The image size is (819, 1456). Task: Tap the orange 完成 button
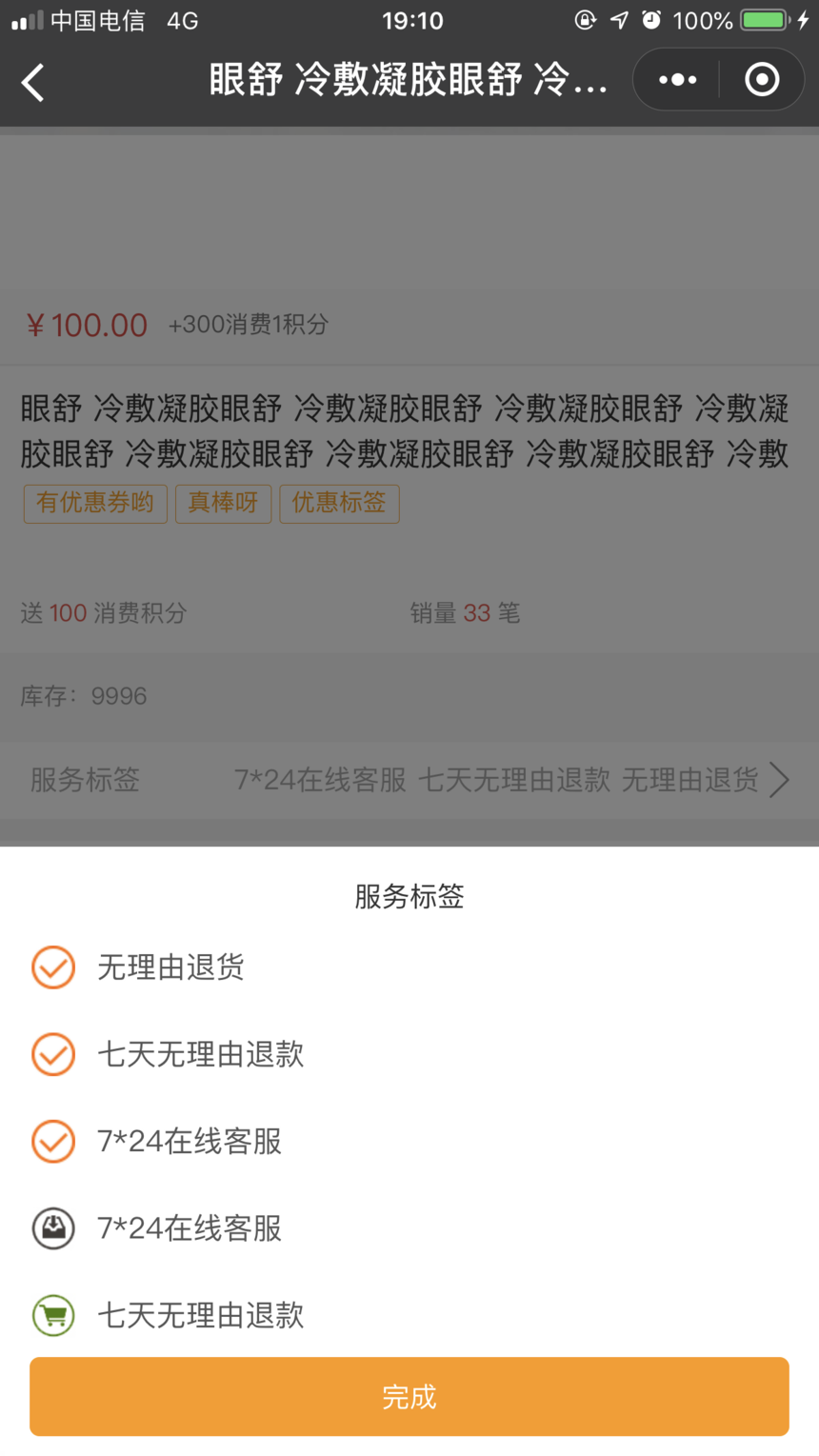(x=409, y=1396)
